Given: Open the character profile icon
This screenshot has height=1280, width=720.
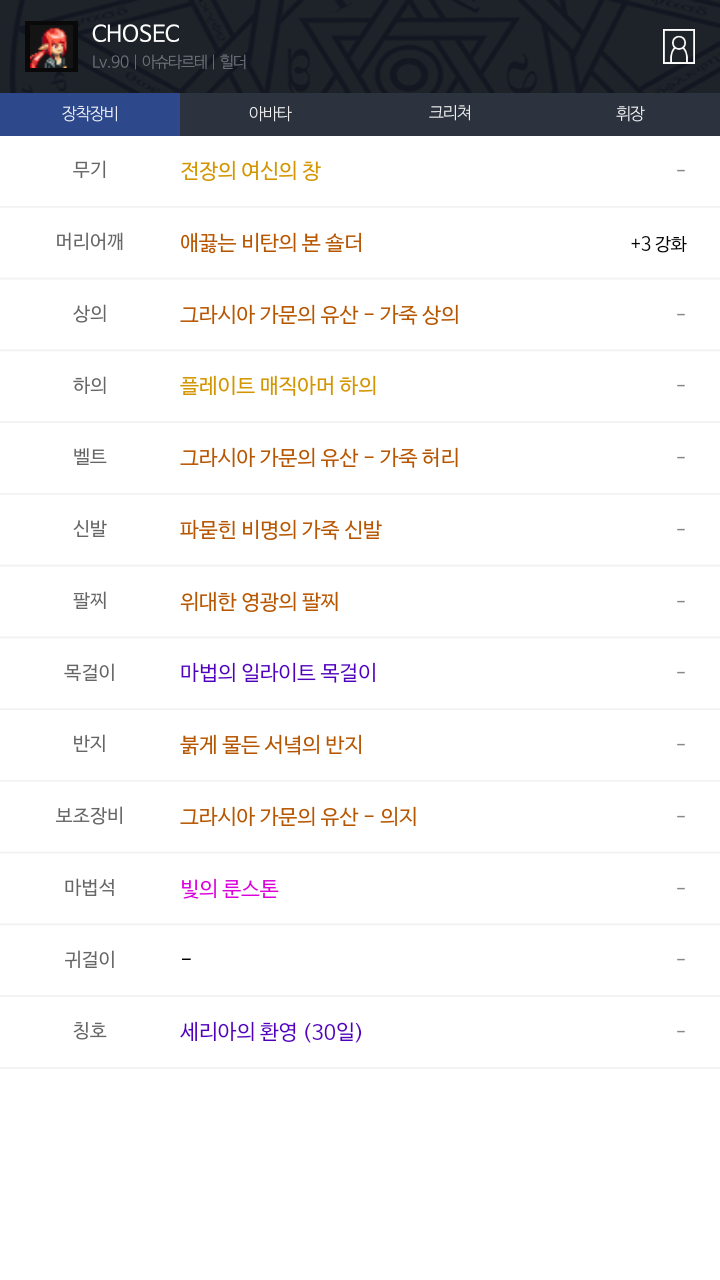Looking at the screenshot, I should [x=679, y=46].
